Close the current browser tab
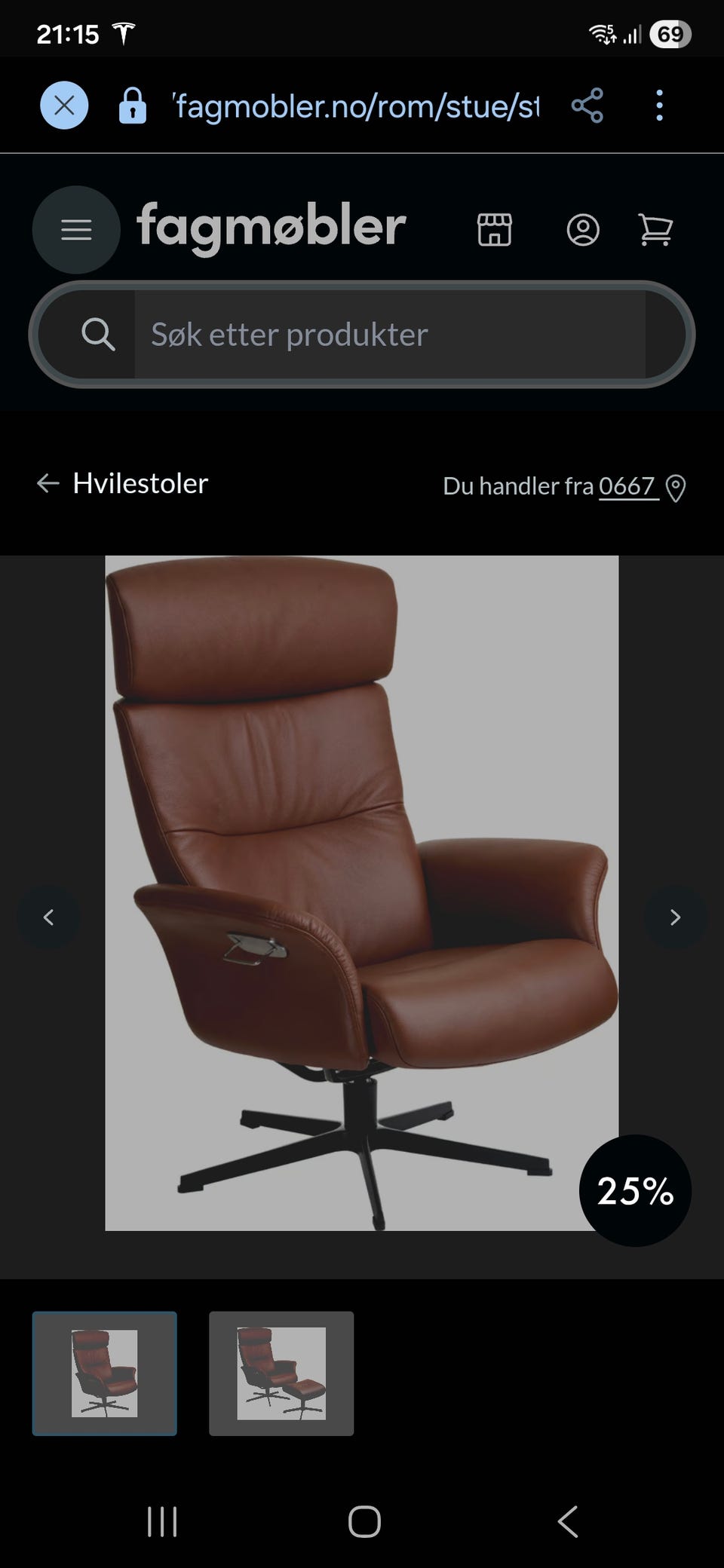 point(63,105)
